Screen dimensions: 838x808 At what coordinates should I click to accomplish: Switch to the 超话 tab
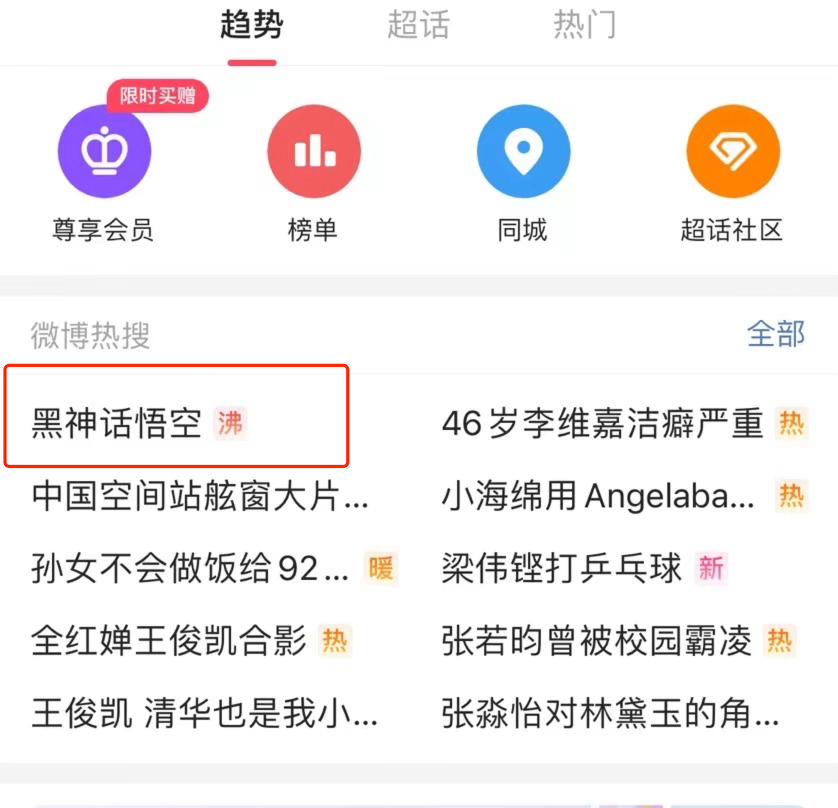[x=418, y=26]
